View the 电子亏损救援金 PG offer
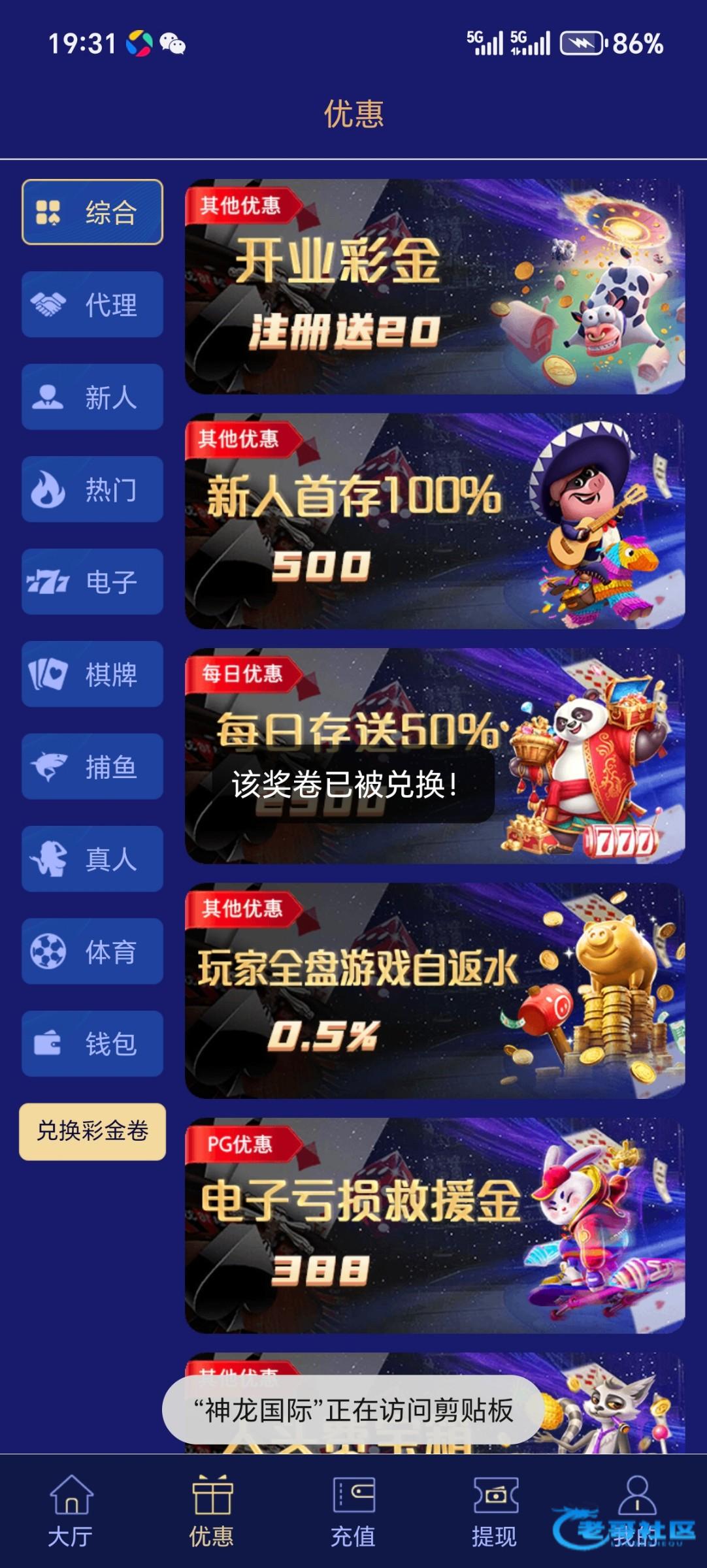 435,1226
